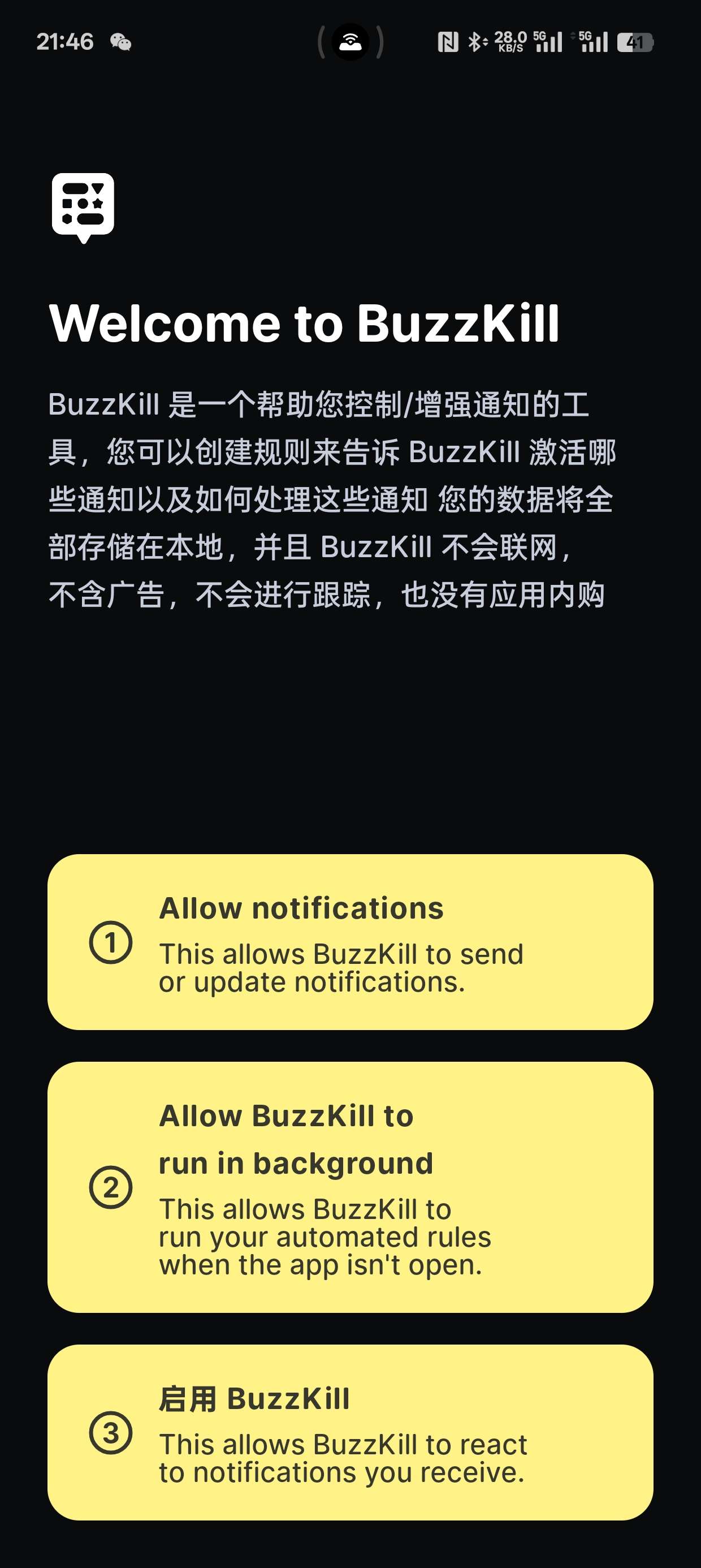The width and height of the screenshot is (701, 1568).
Task: Click the Allow notifications title text
Action: [301, 908]
